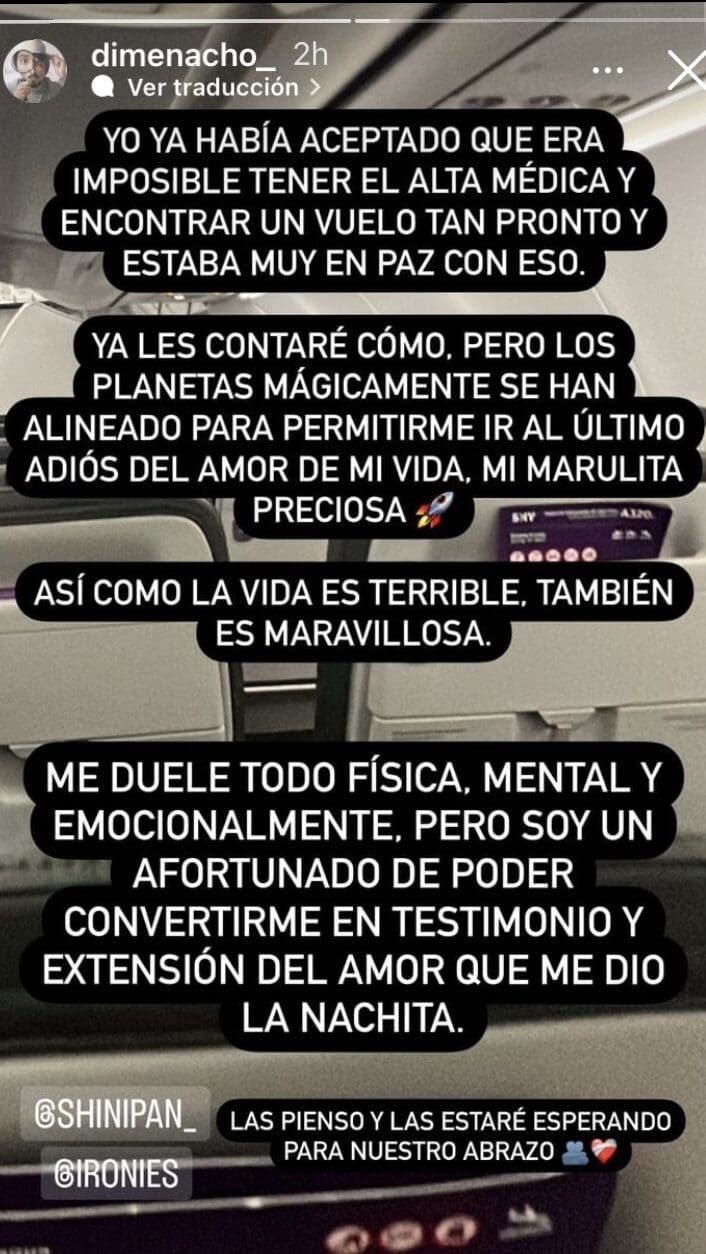
Task: Open the @IRONIES mention sticker
Action: point(116,1173)
